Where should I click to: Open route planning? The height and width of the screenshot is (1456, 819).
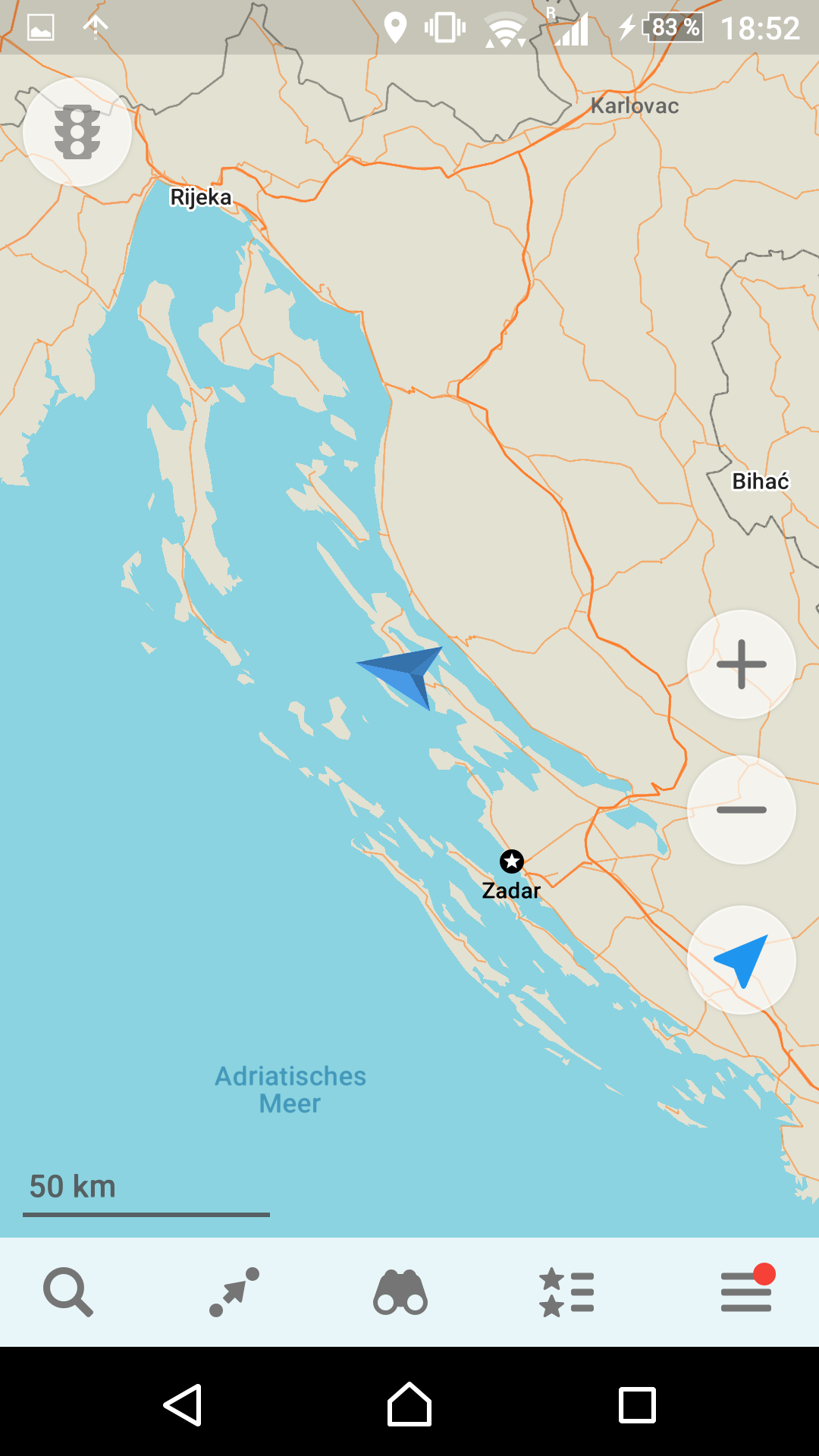[x=234, y=1291]
